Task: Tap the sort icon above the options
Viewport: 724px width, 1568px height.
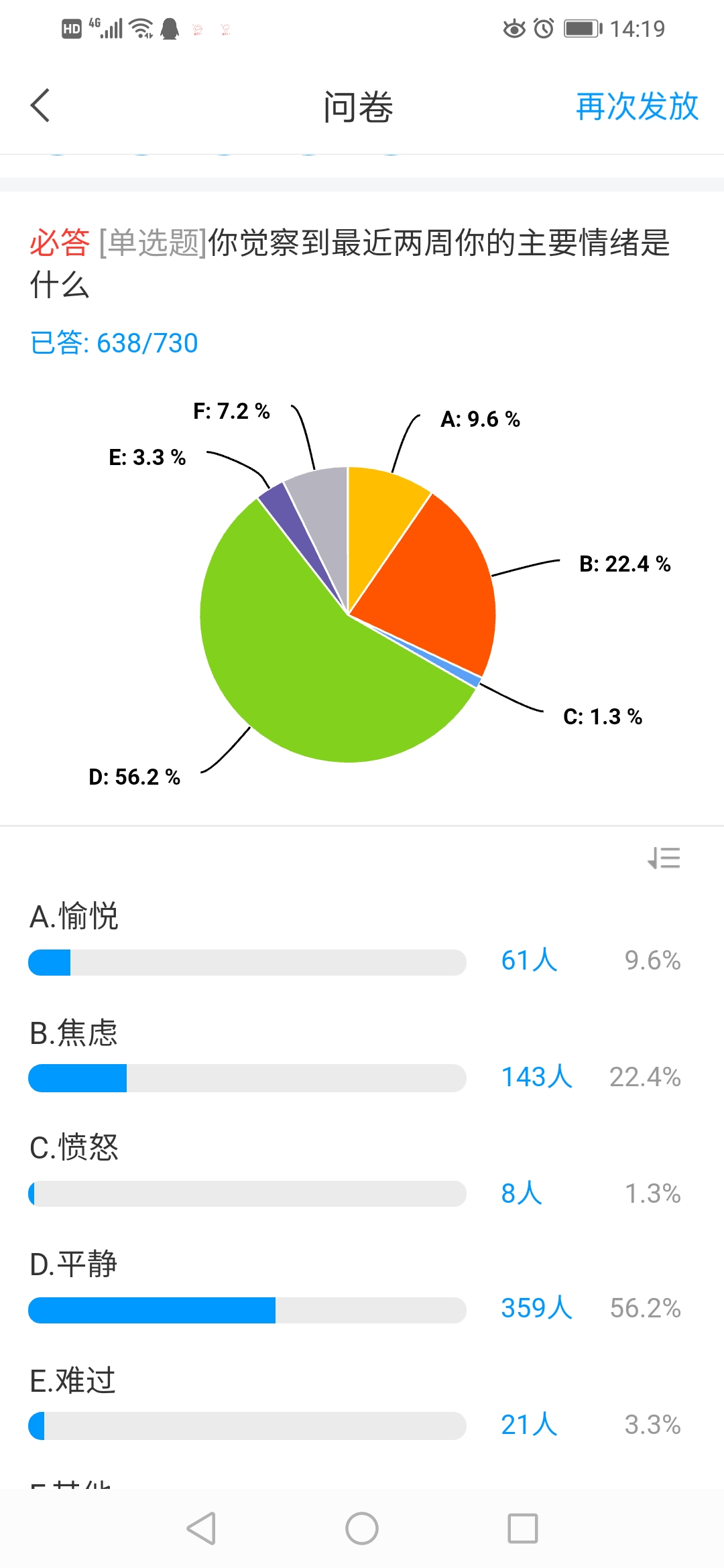Action: (x=664, y=858)
